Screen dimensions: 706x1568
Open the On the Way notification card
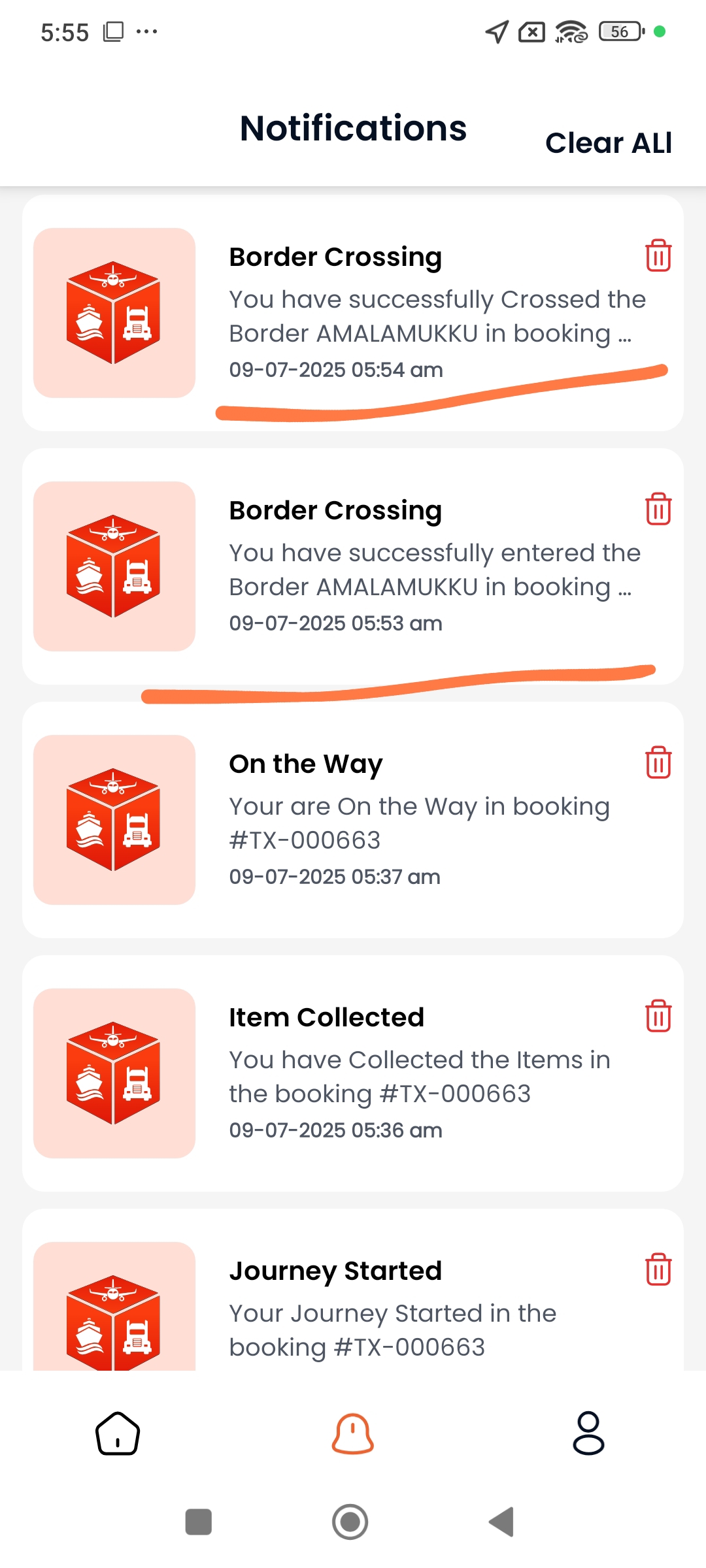(353, 820)
